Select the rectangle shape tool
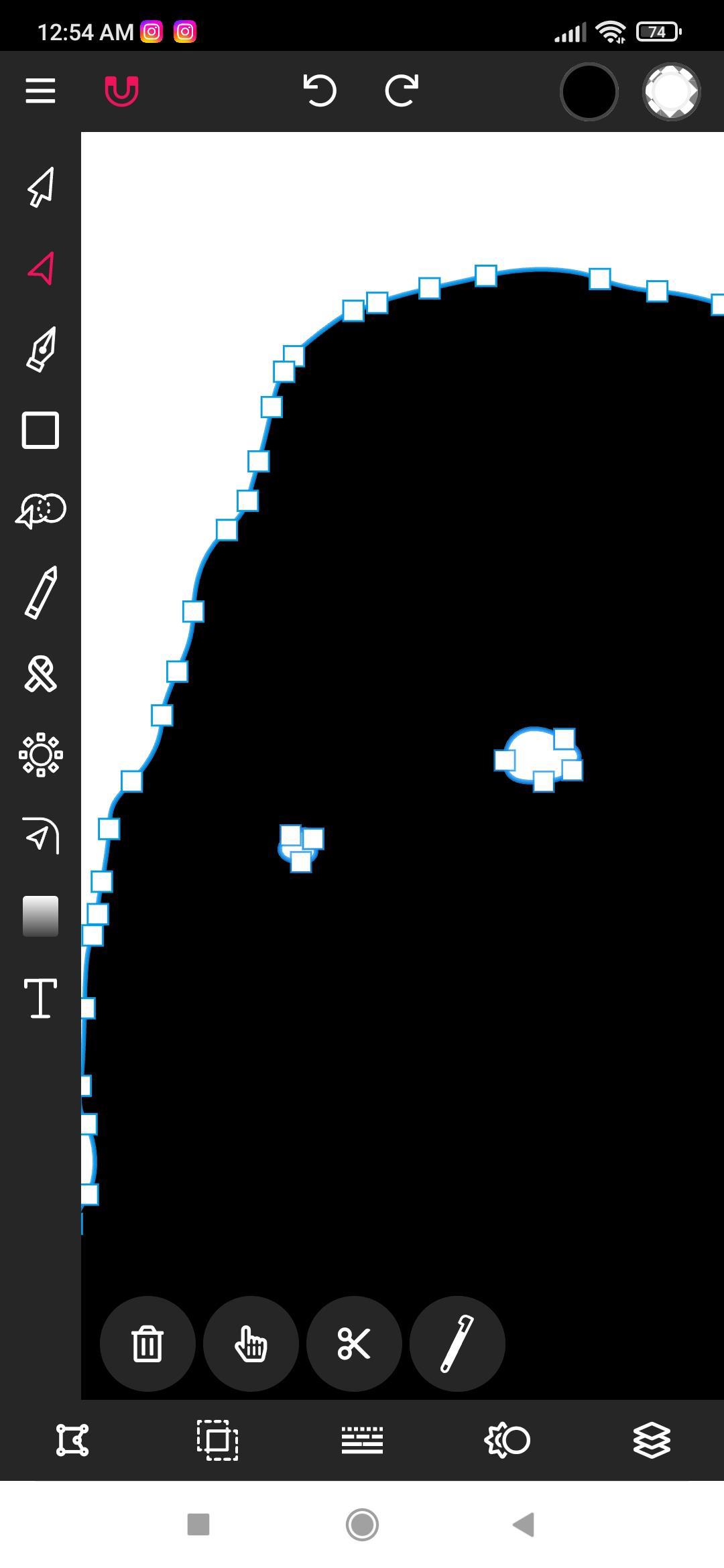This screenshot has width=724, height=1568. (40, 430)
